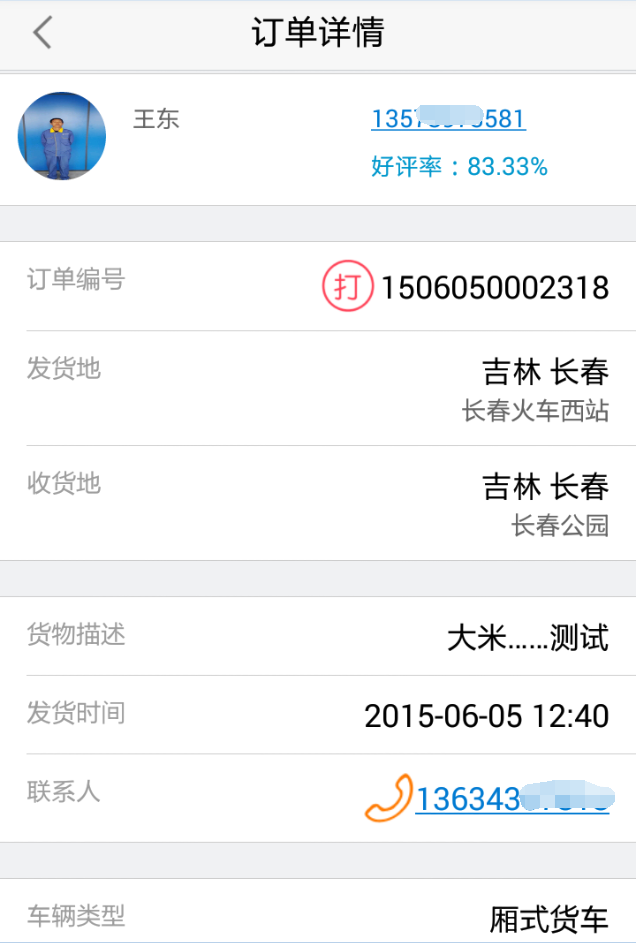
Task: Open 王东's profile photo
Action: click(62, 136)
